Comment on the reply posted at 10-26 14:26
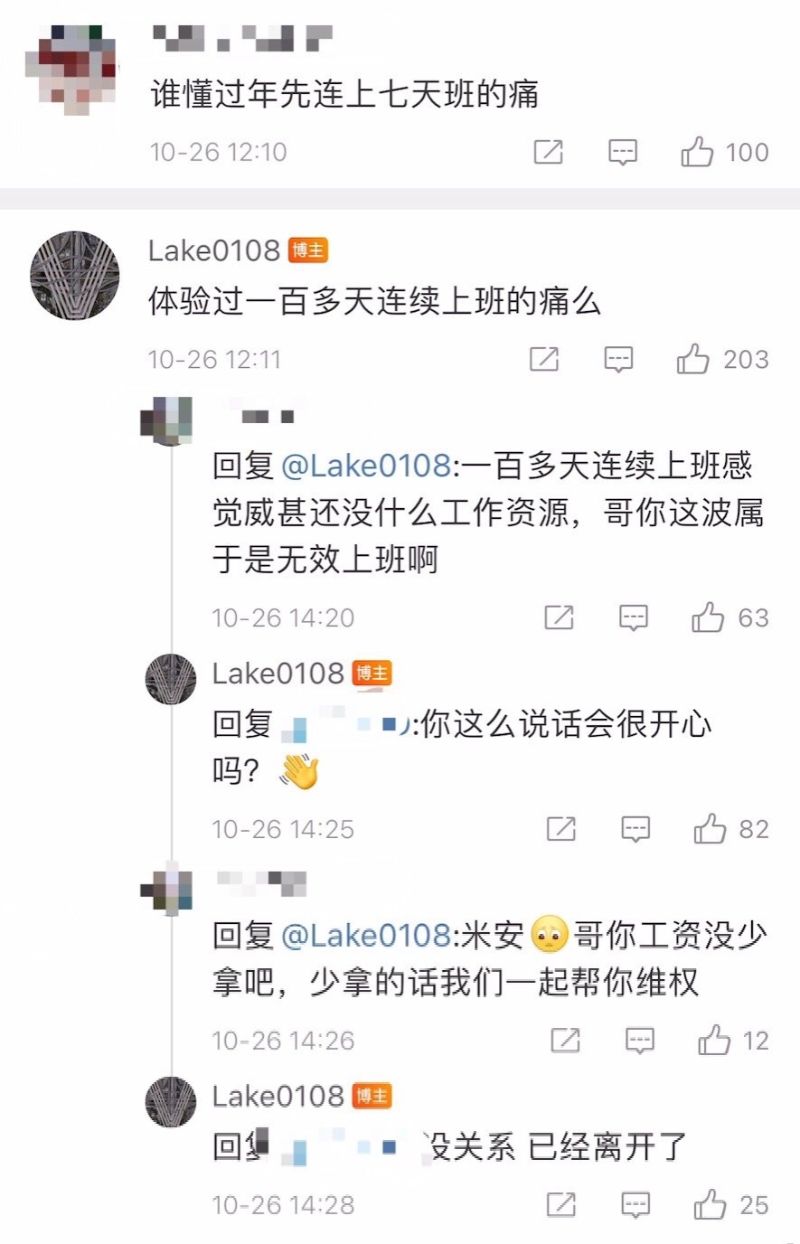 click(x=640, y=1041)
